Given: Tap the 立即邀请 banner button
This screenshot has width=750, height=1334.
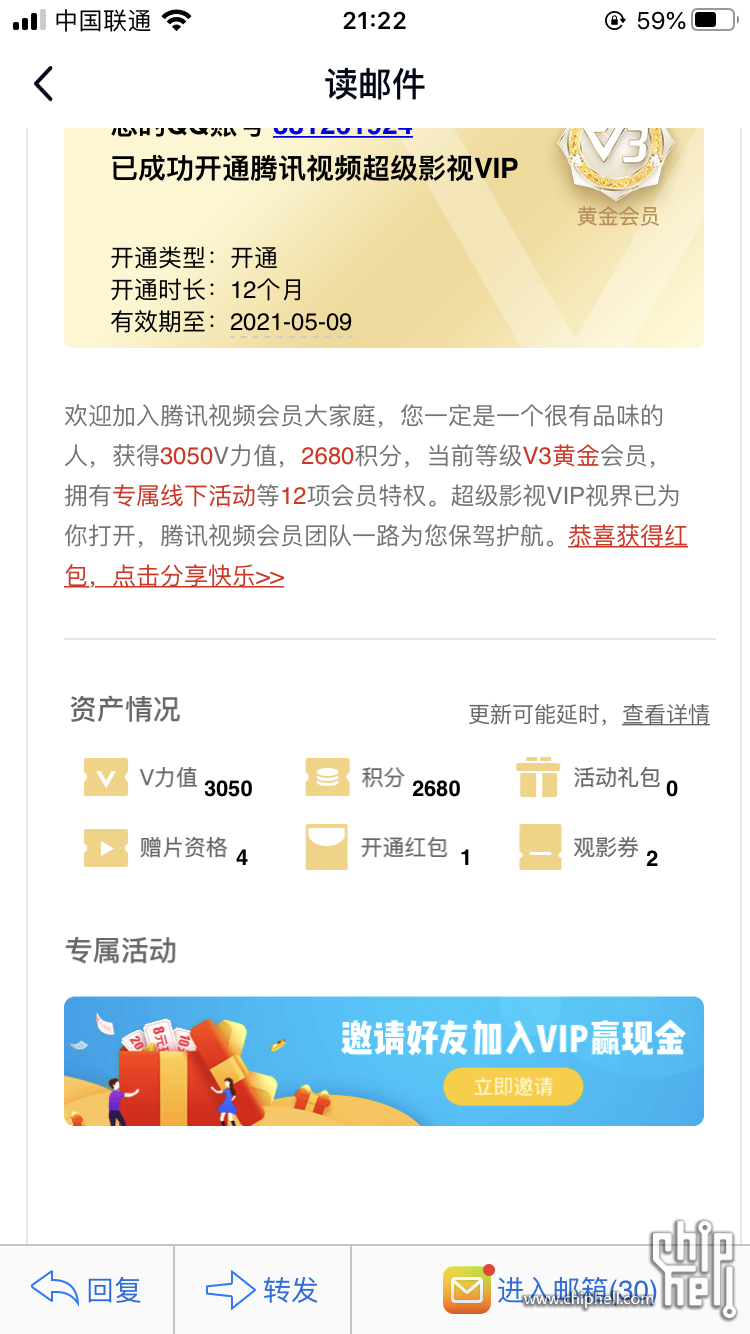Looking at the screenshot, I should click(513, 1086).
